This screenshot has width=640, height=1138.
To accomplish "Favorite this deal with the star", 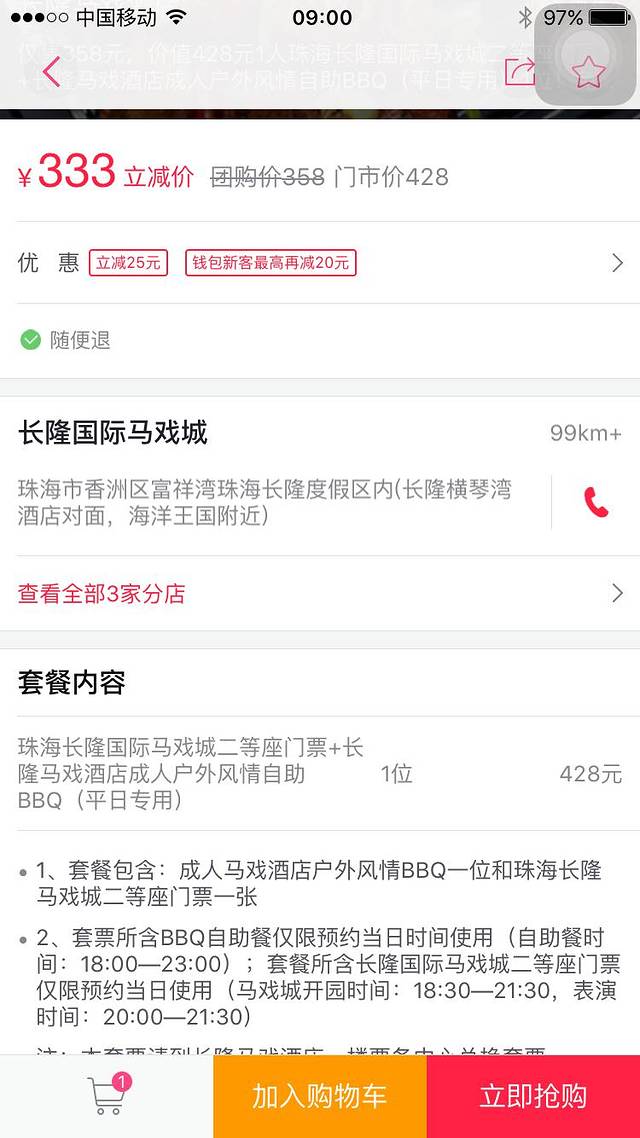I will [x=588, y=71].
